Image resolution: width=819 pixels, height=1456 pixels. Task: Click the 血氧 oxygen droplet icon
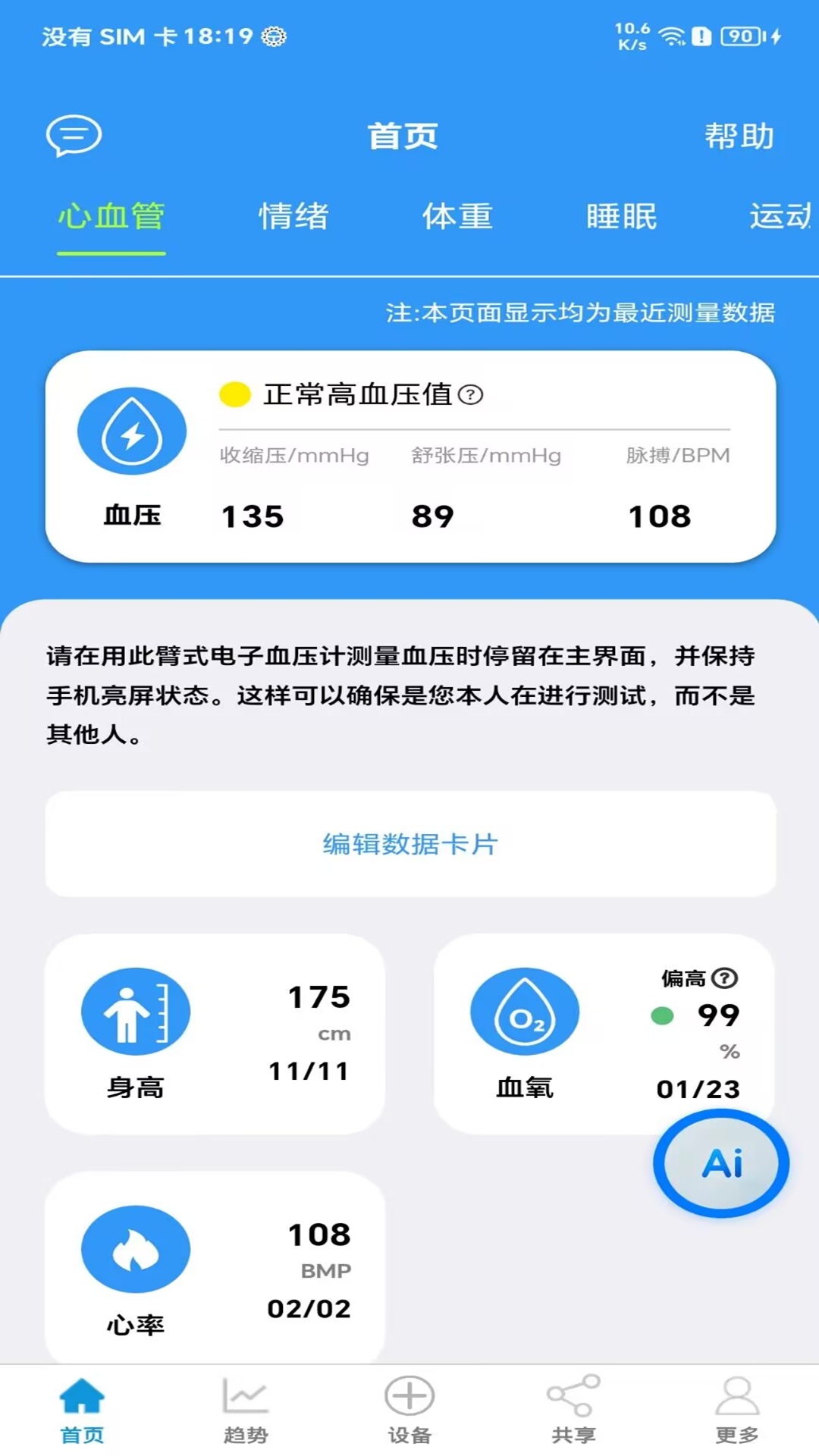pyautogui.click(x=525, y=1011)
